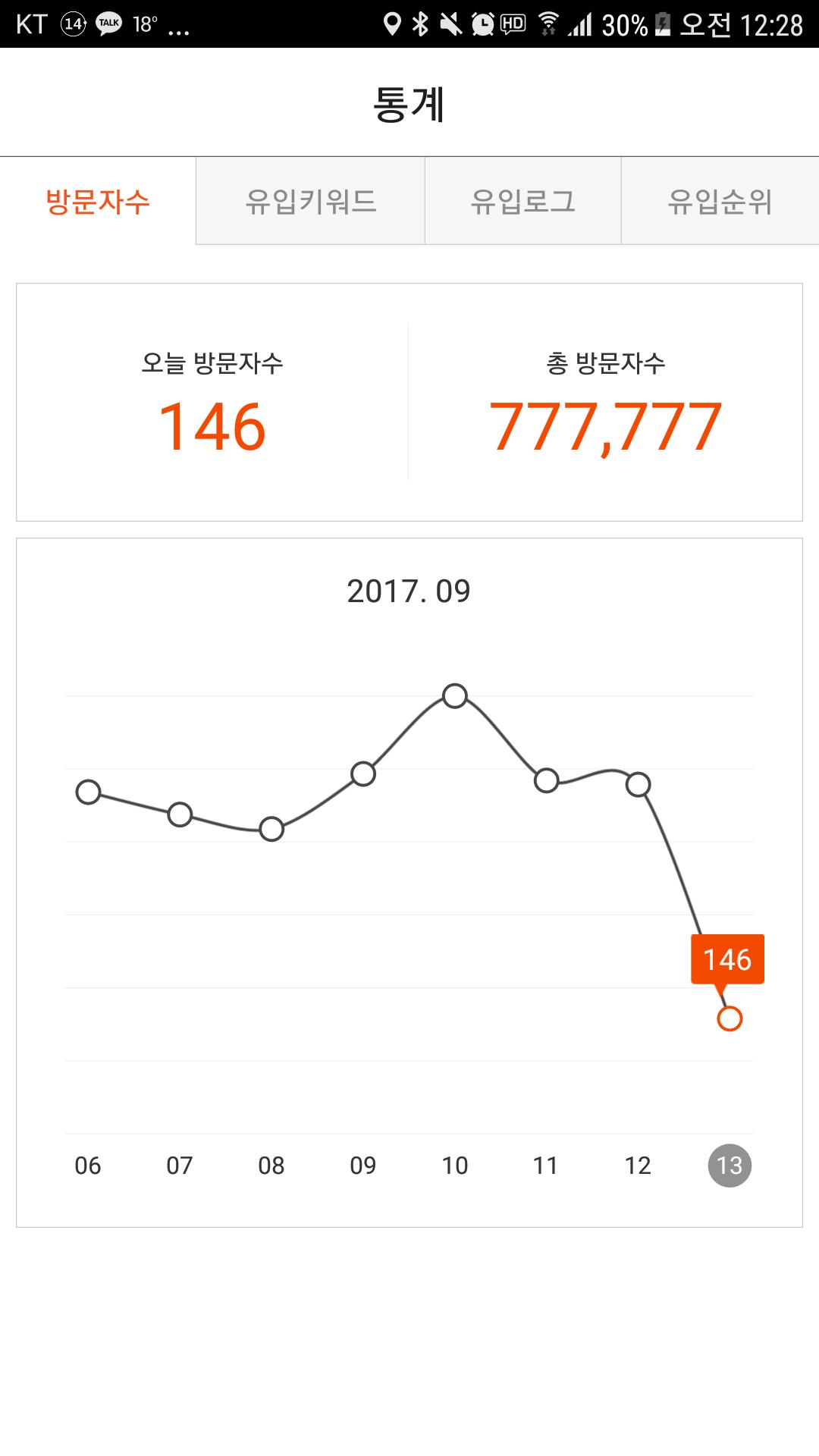Choose the chart point for day 08
Screen dimensions: 819x1456
pos(271,829)
